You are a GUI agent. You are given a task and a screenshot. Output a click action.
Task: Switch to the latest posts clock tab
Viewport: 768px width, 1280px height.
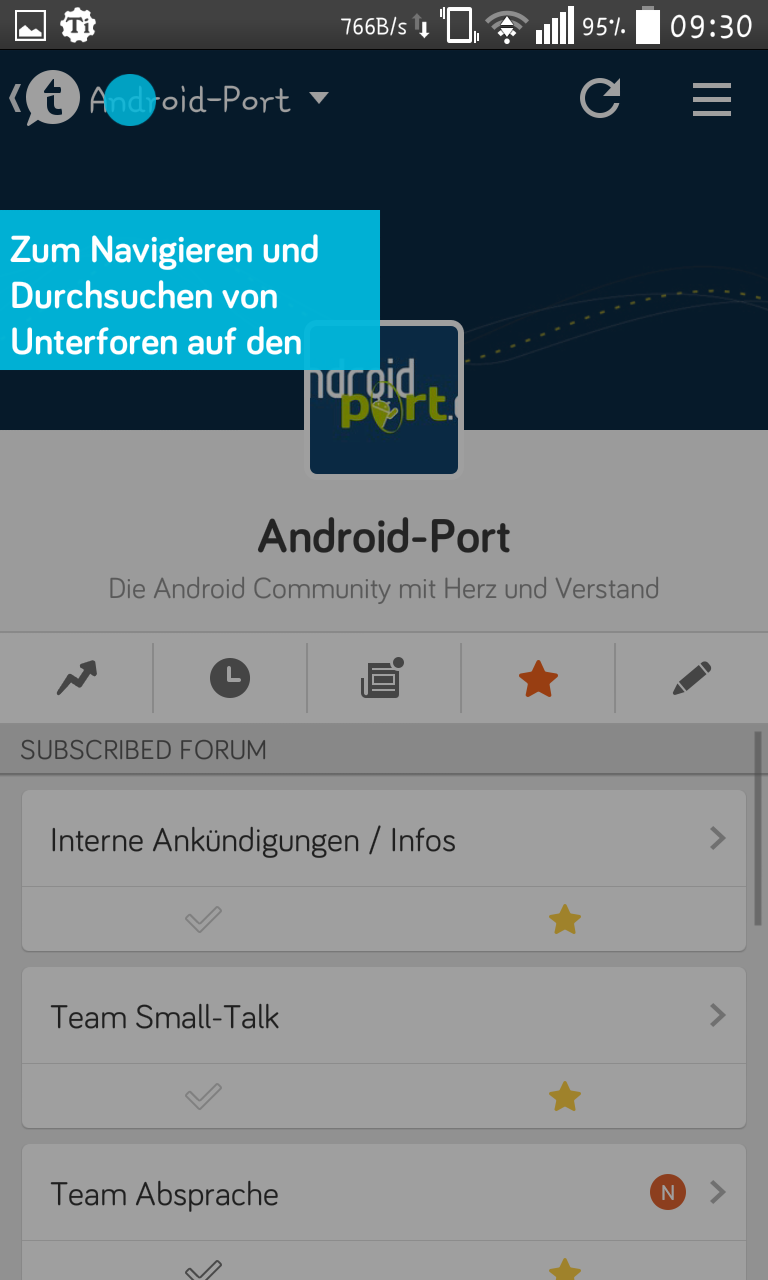click(230, 679)
